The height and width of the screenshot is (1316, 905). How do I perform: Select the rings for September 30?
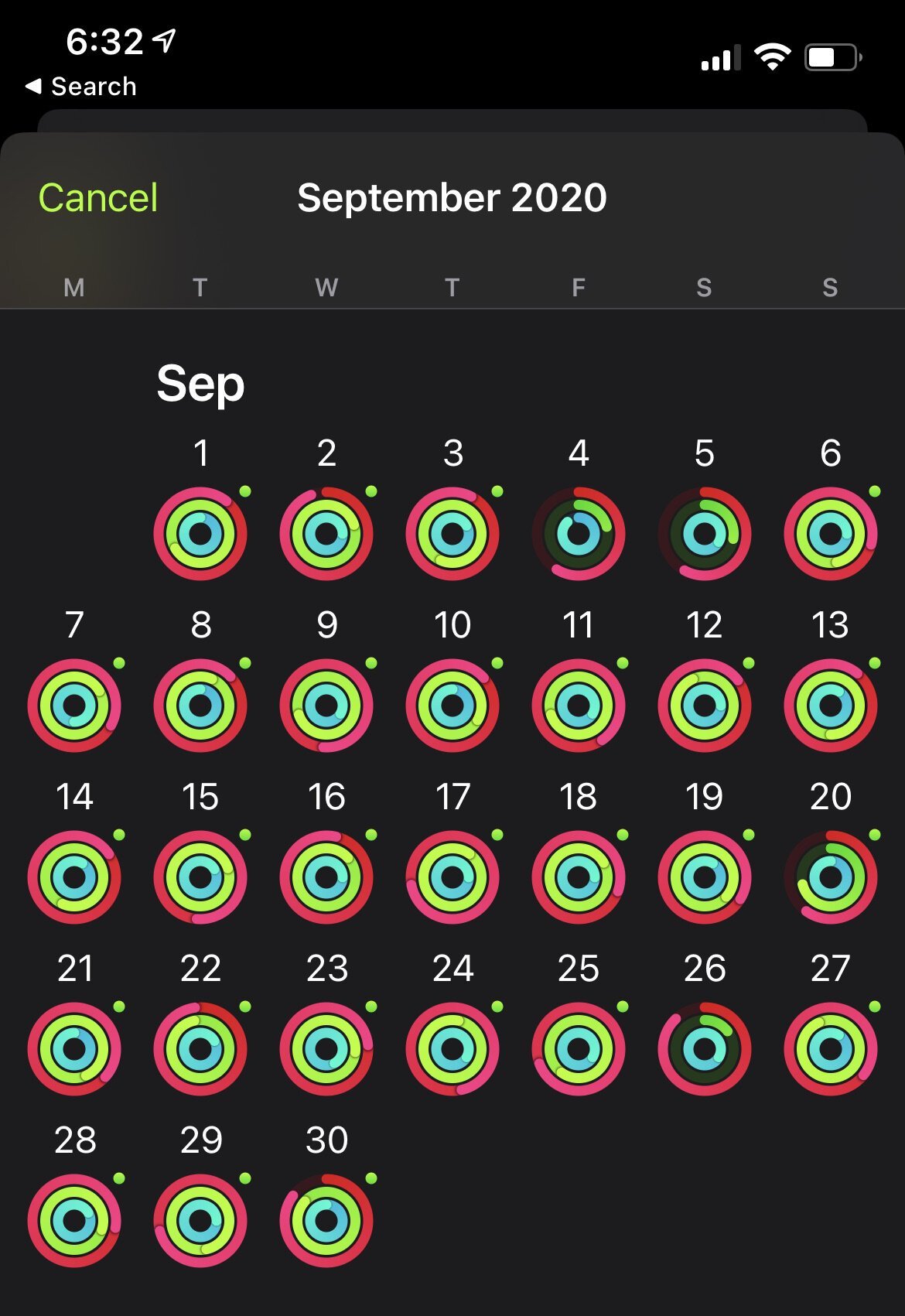pyautogui.click(x=326, y=1221)
